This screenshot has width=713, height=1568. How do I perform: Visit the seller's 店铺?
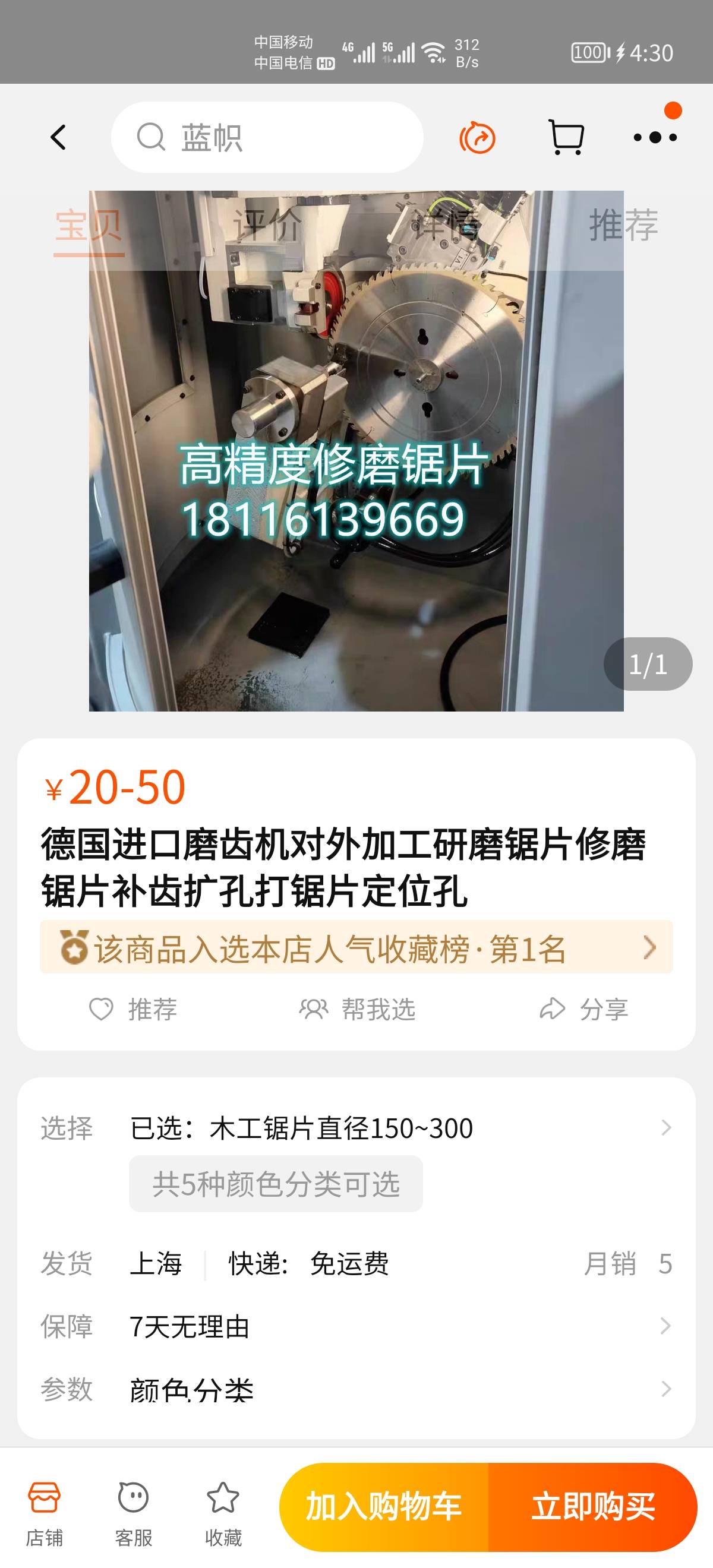pyautogui.click(x=44, y=1513)
